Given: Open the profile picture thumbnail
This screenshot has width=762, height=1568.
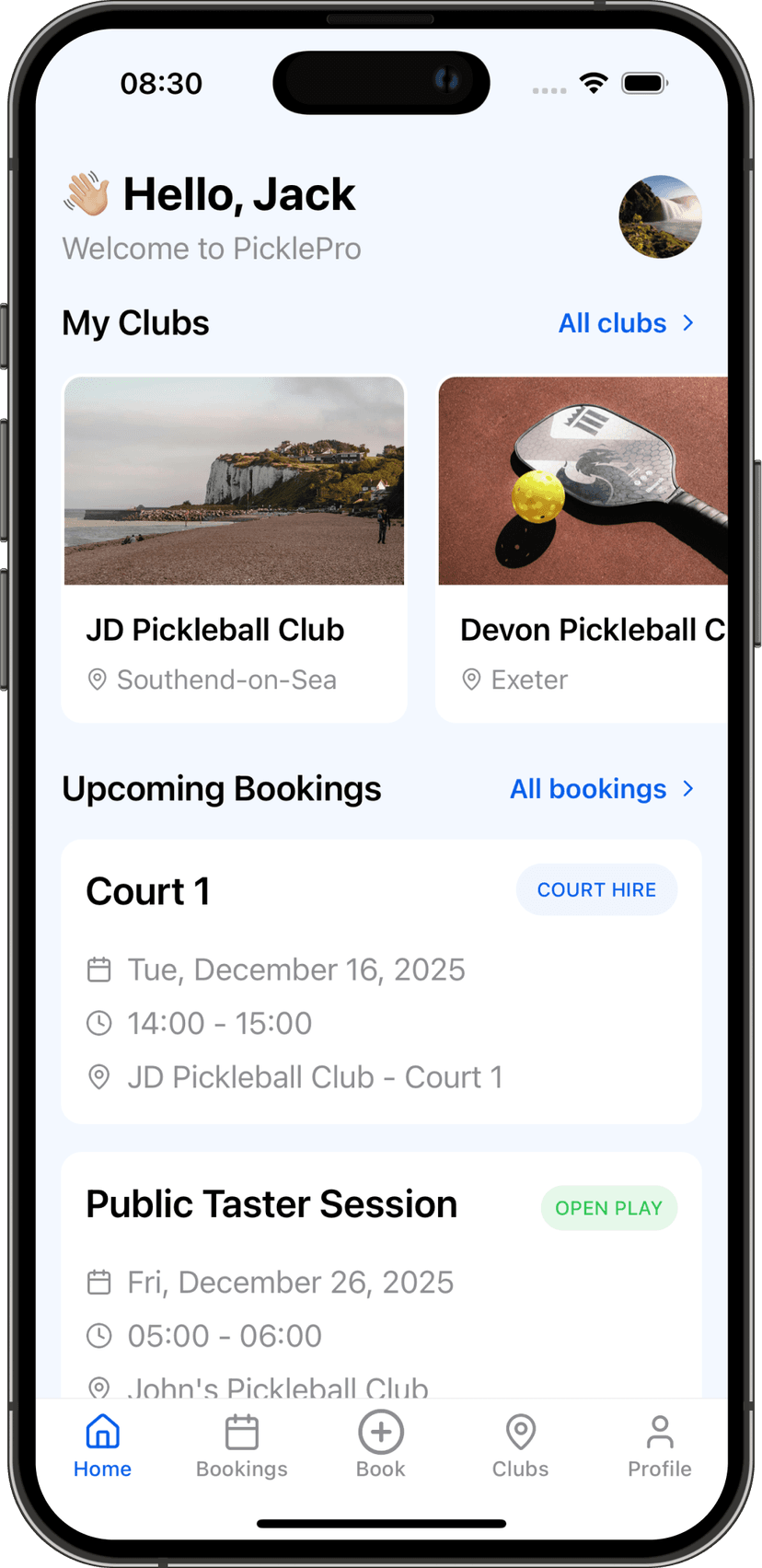Looking at the screenshot, I should tap(660, 217).
